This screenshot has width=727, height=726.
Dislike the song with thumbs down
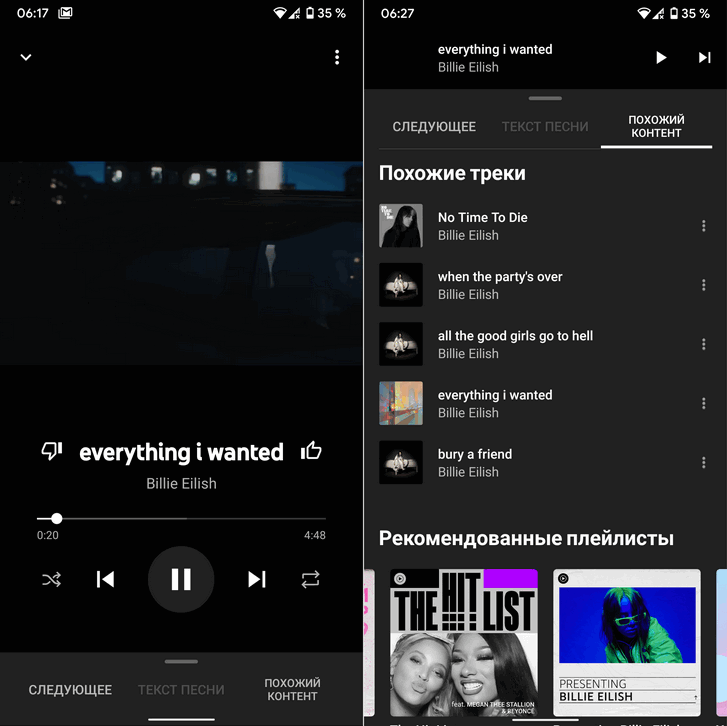click(x=52, y=451)
